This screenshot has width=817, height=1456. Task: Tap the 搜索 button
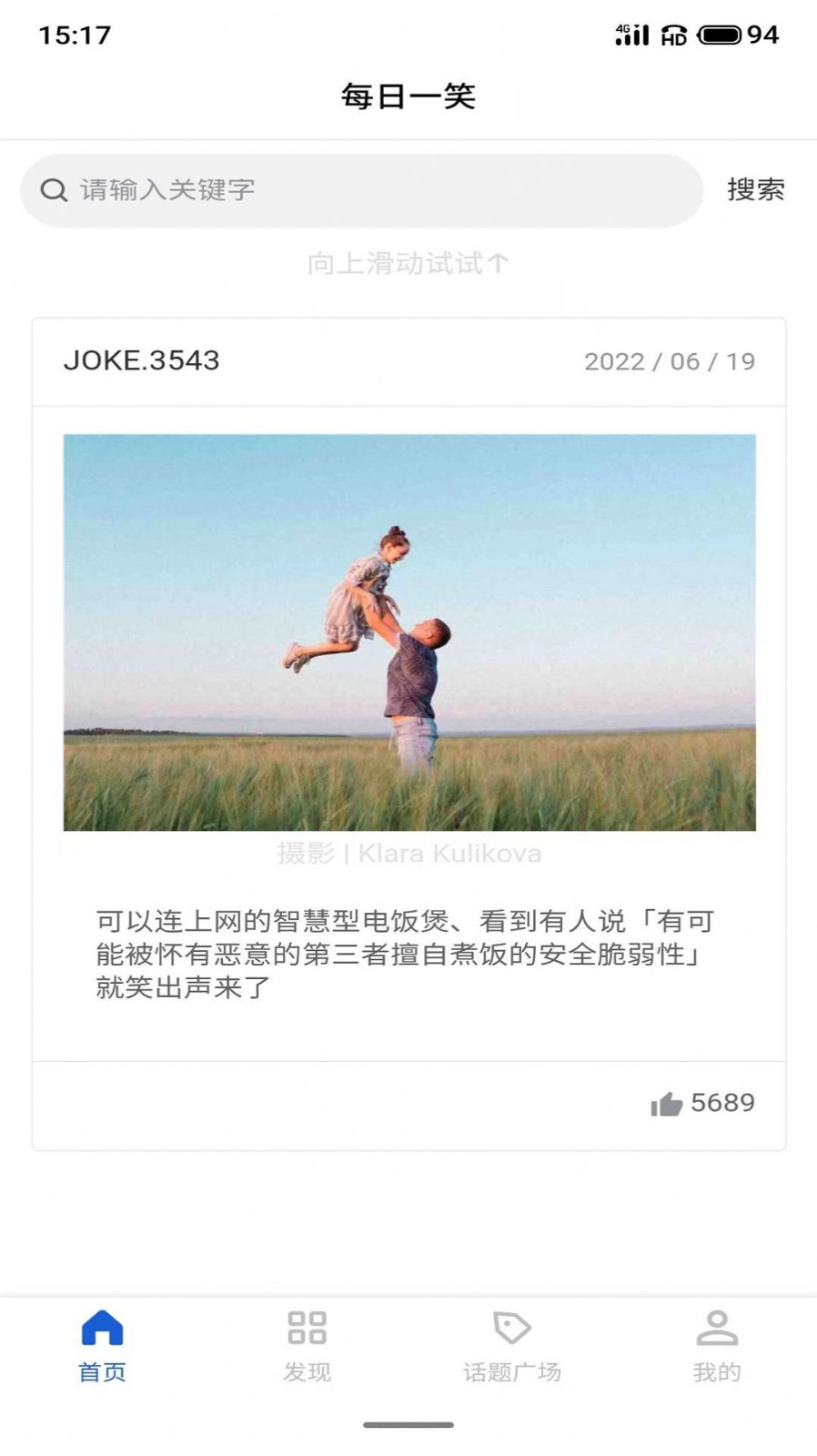coord(755,189)
